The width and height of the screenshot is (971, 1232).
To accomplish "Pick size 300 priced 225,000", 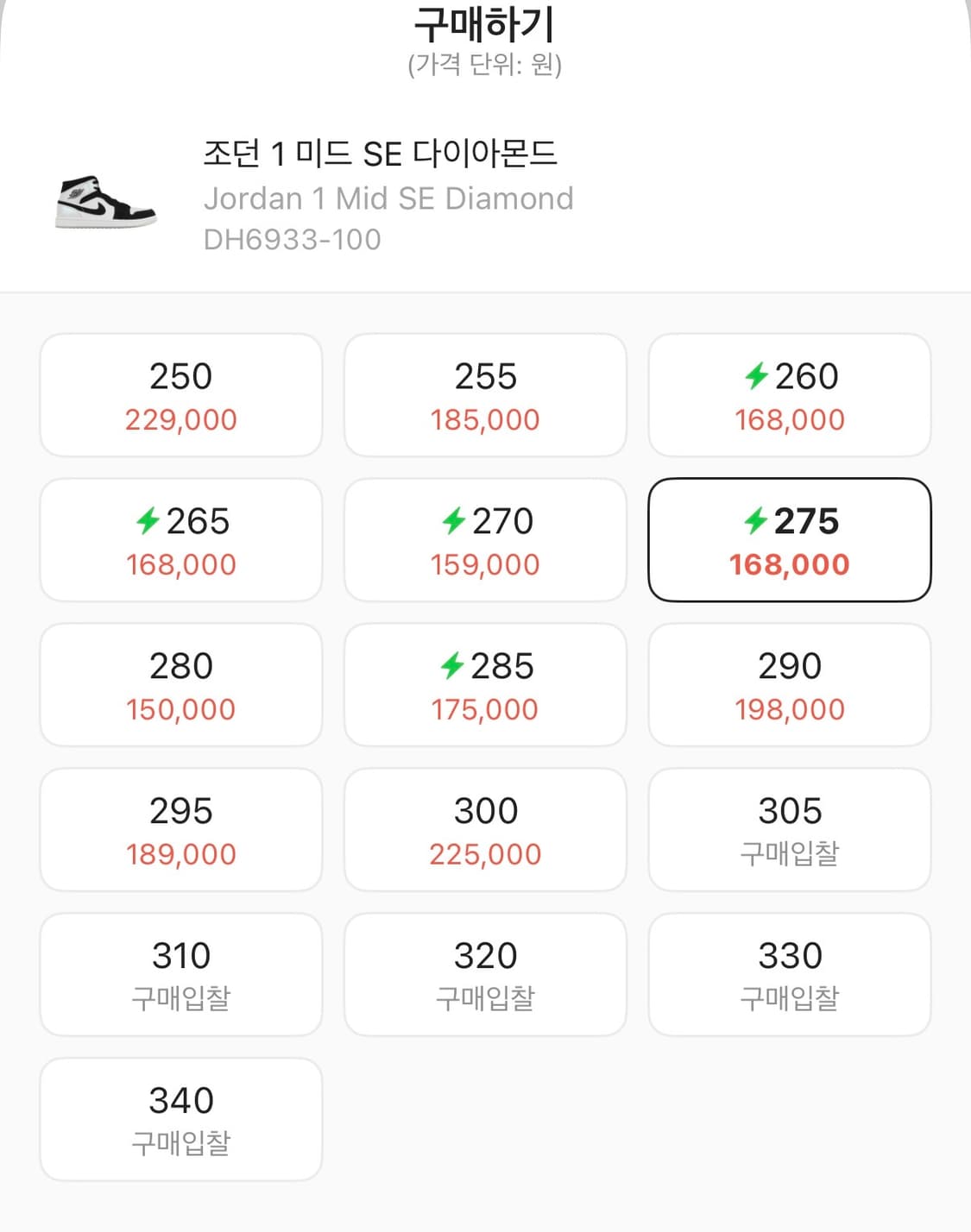I will [485, 830].
